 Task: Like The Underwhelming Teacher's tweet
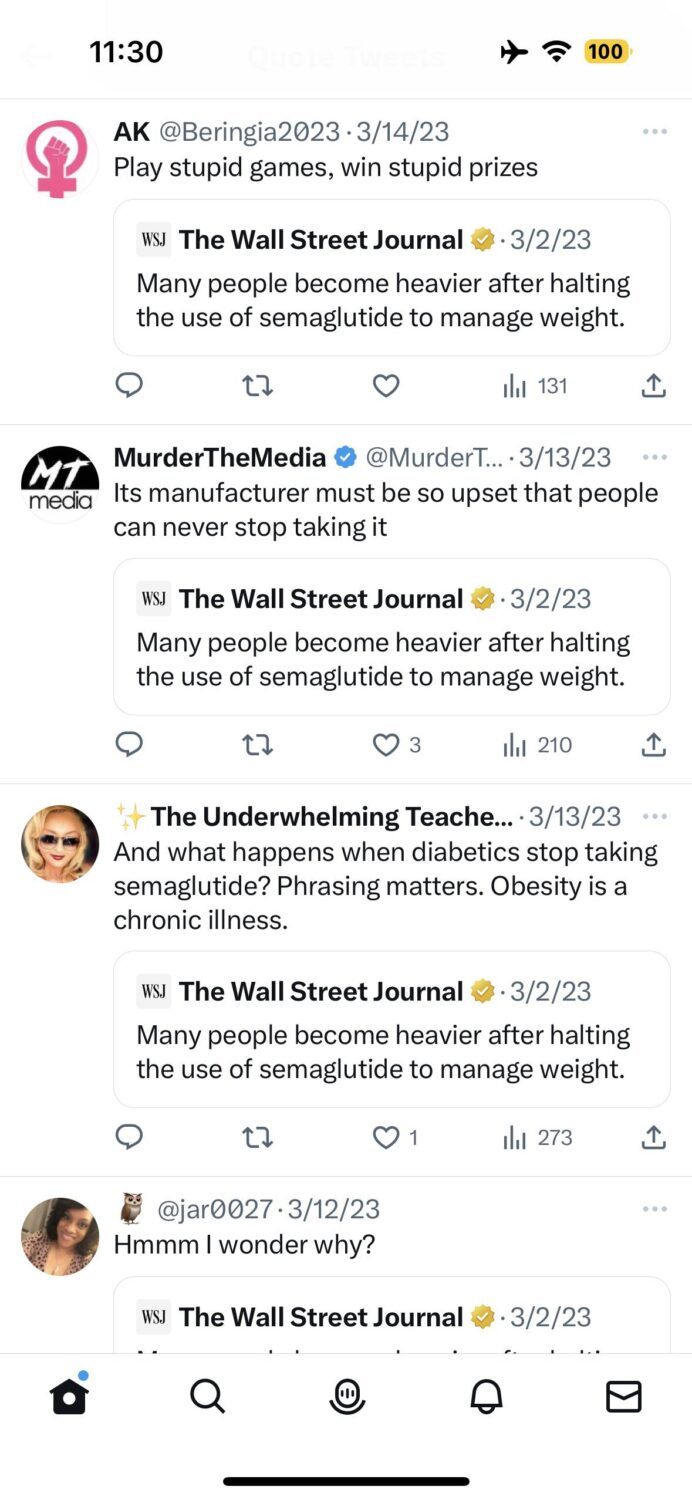386,1136
